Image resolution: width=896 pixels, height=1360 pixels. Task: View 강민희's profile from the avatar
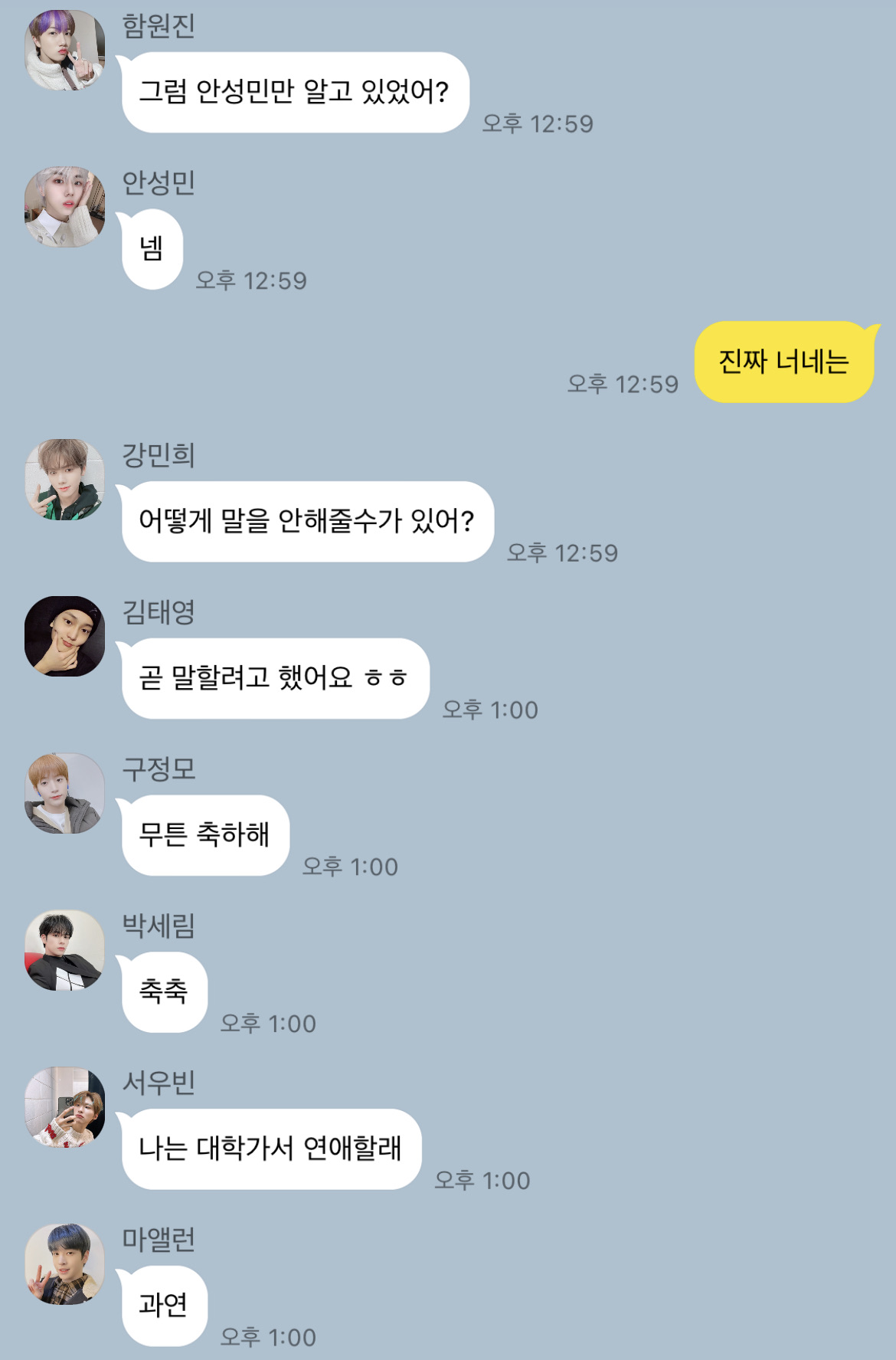coord(64,480)
